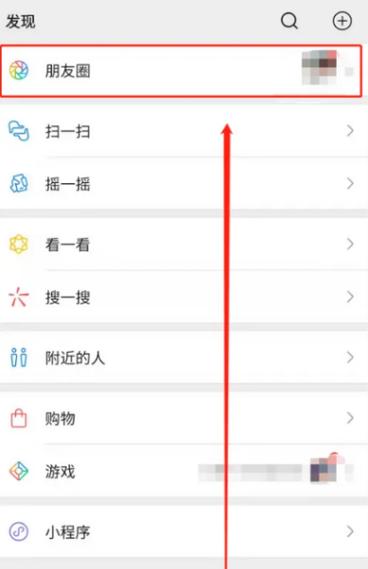Tap the plus add icon

click(x=342, y=21)
